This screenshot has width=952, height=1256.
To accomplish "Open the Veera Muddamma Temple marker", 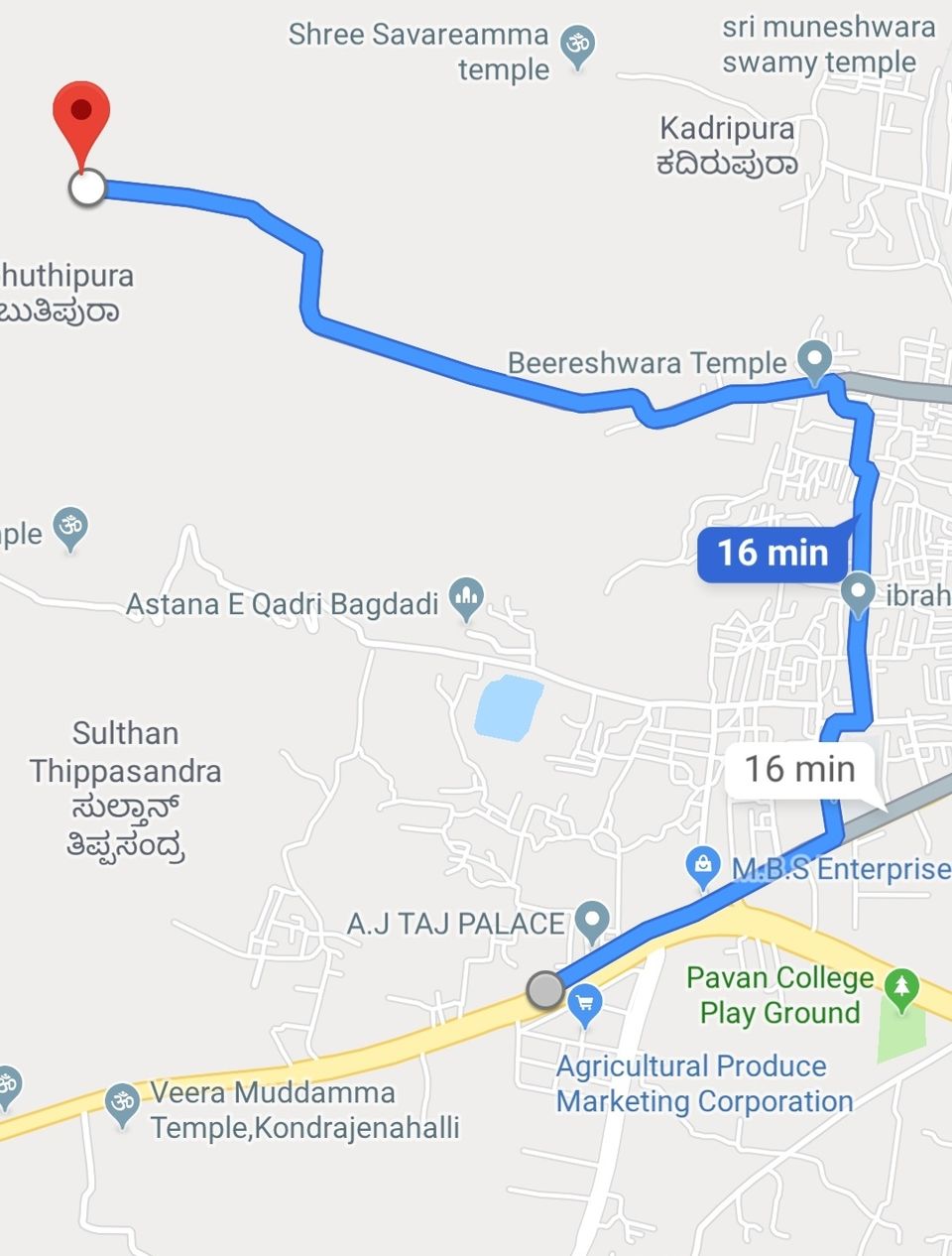I will [123, 1104].
